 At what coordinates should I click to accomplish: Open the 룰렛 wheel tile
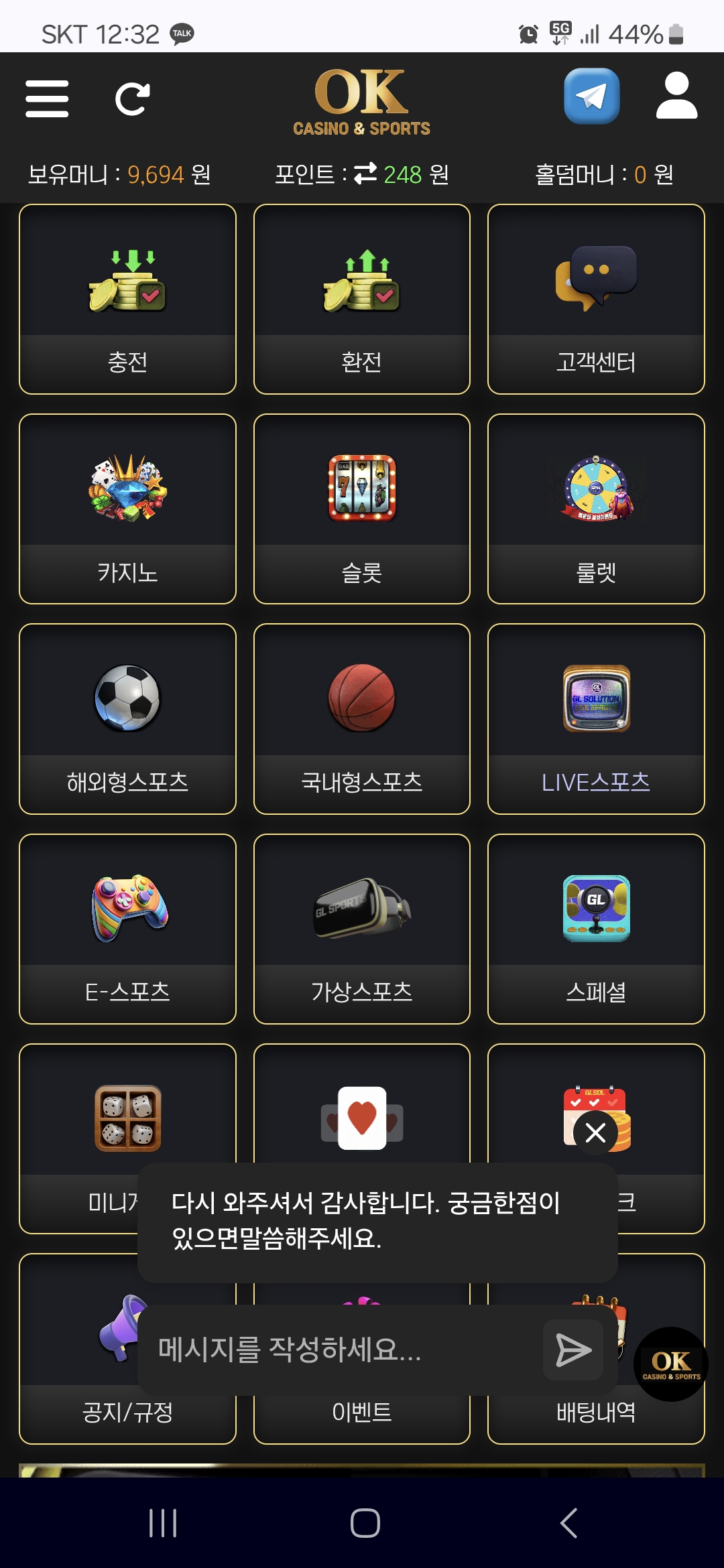tap(596, 509)
